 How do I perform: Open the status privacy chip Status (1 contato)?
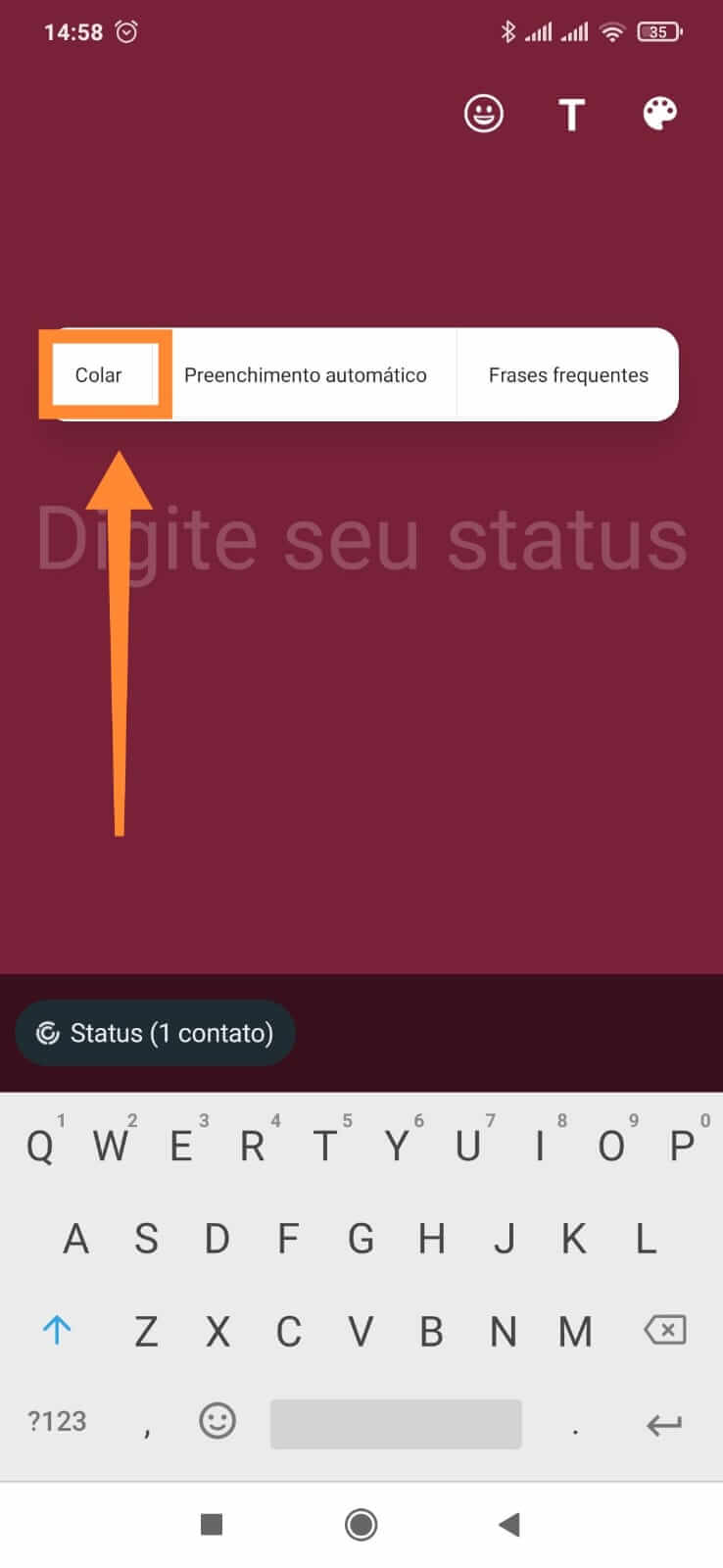pos(154,1033)
